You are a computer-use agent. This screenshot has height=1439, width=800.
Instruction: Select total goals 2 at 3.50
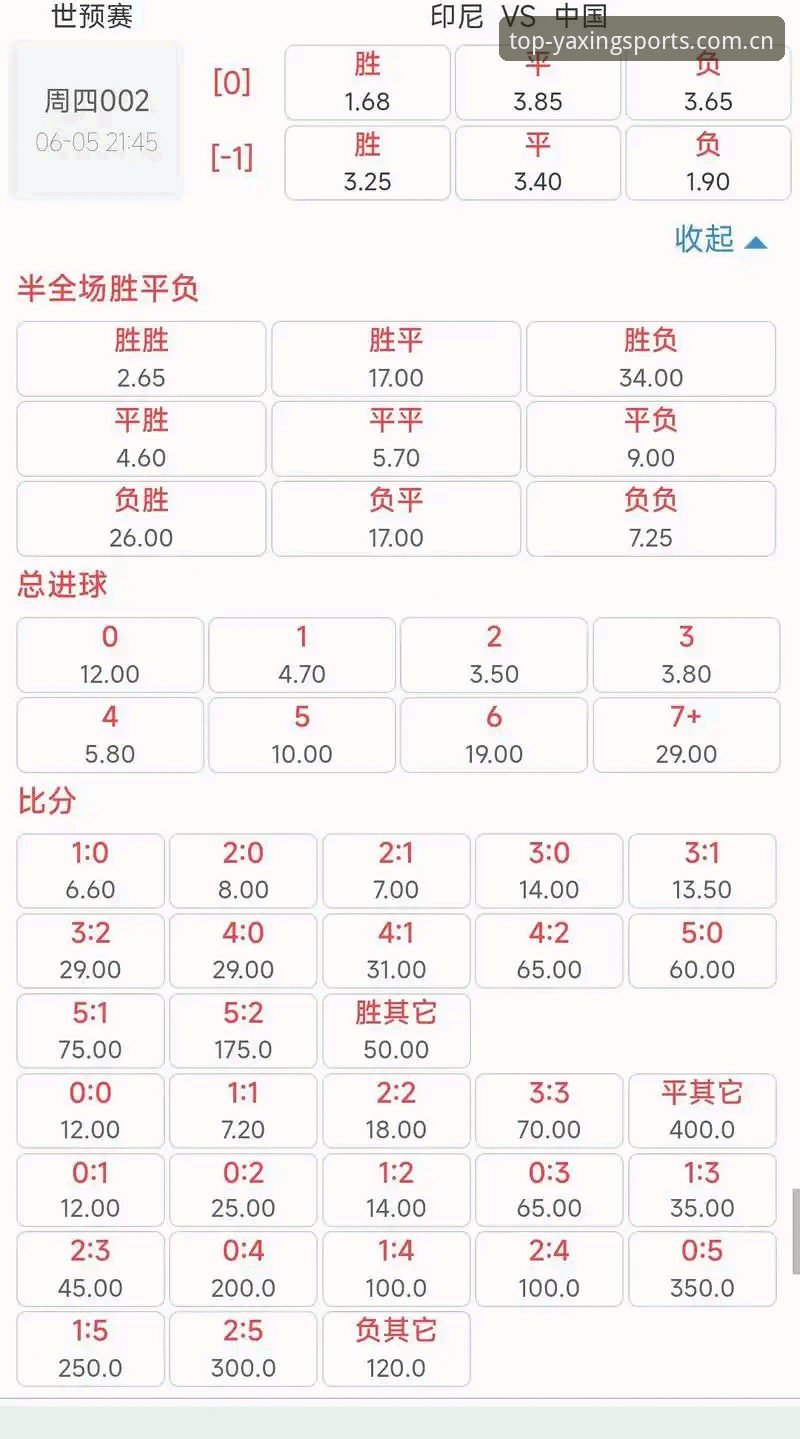pos(494,655)
